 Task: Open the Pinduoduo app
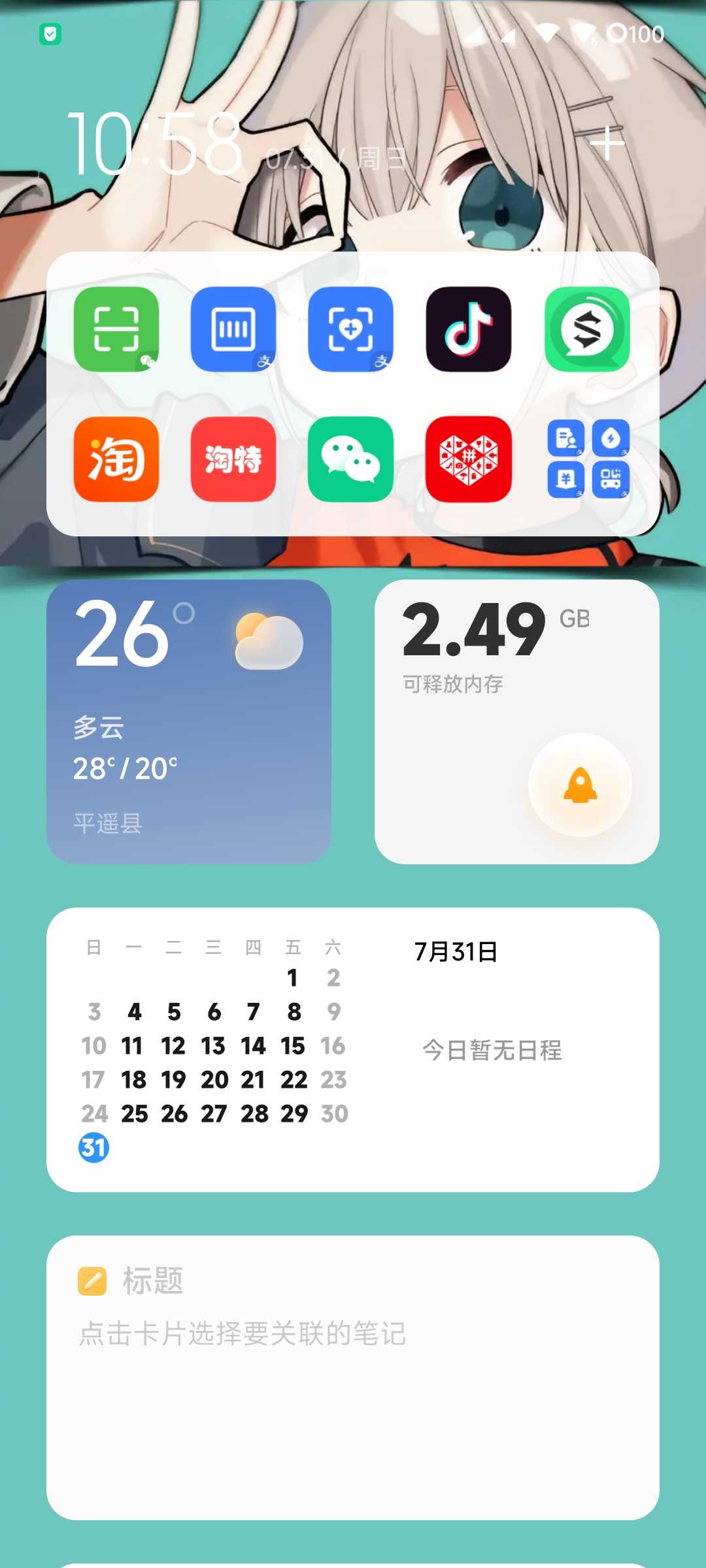469,459
